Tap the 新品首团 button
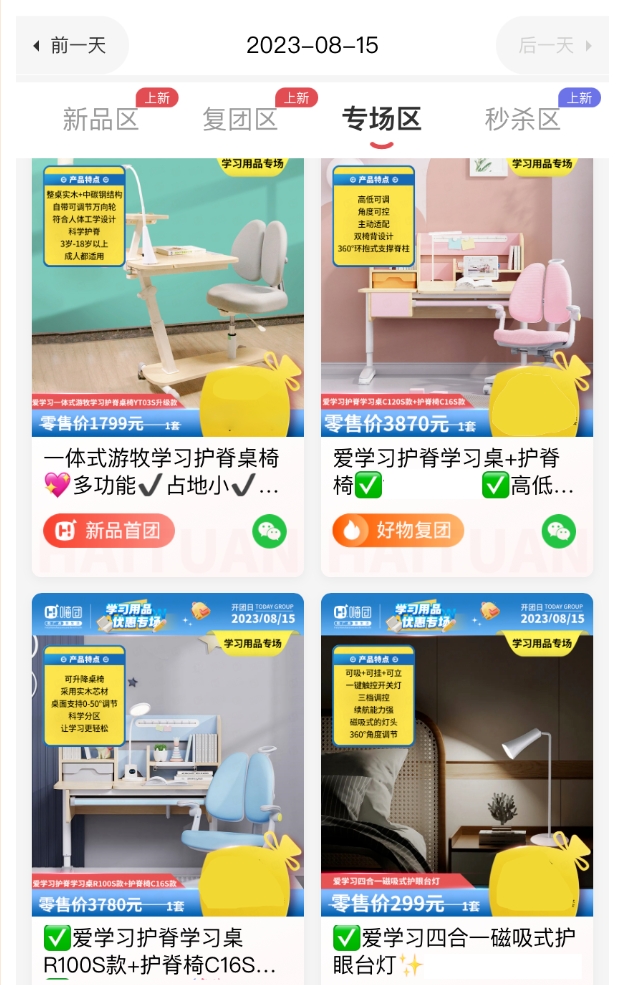 (109, 530)
